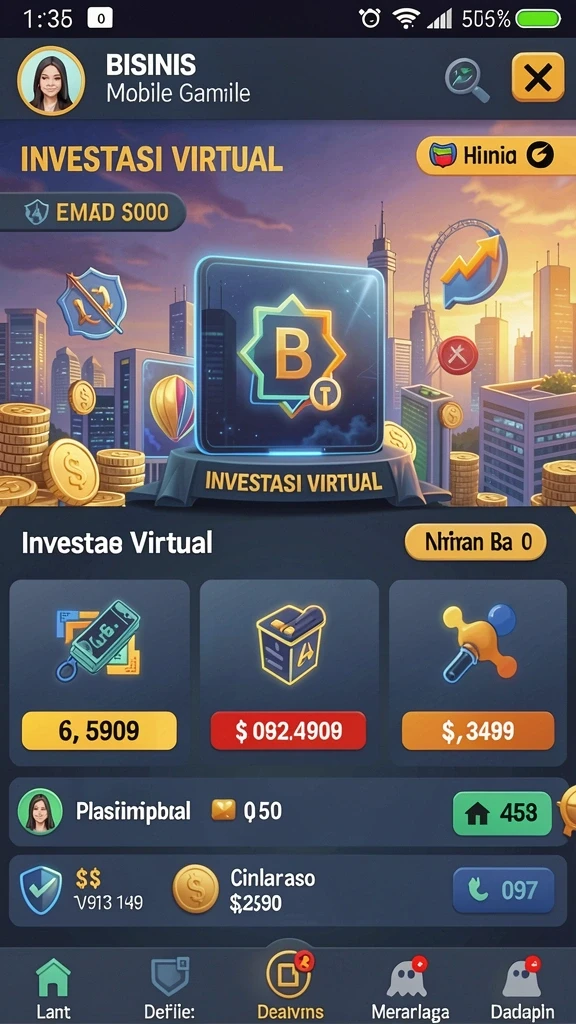Open the Merarlaga tab
Image resolution: width=576 pixels, height=1024 pixels.
coord(409,989)
